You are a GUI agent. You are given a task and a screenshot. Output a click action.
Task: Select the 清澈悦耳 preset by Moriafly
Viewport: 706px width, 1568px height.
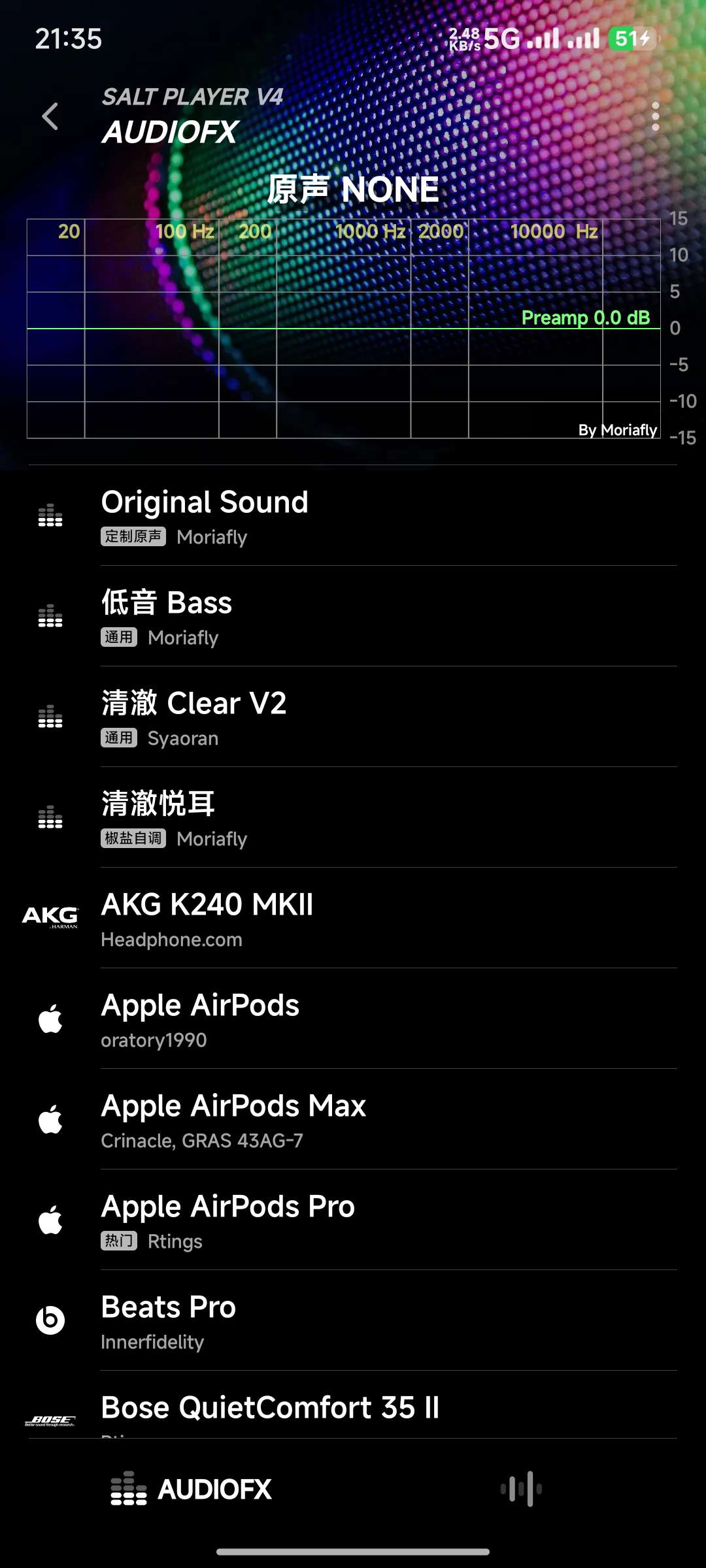[353, 818]
